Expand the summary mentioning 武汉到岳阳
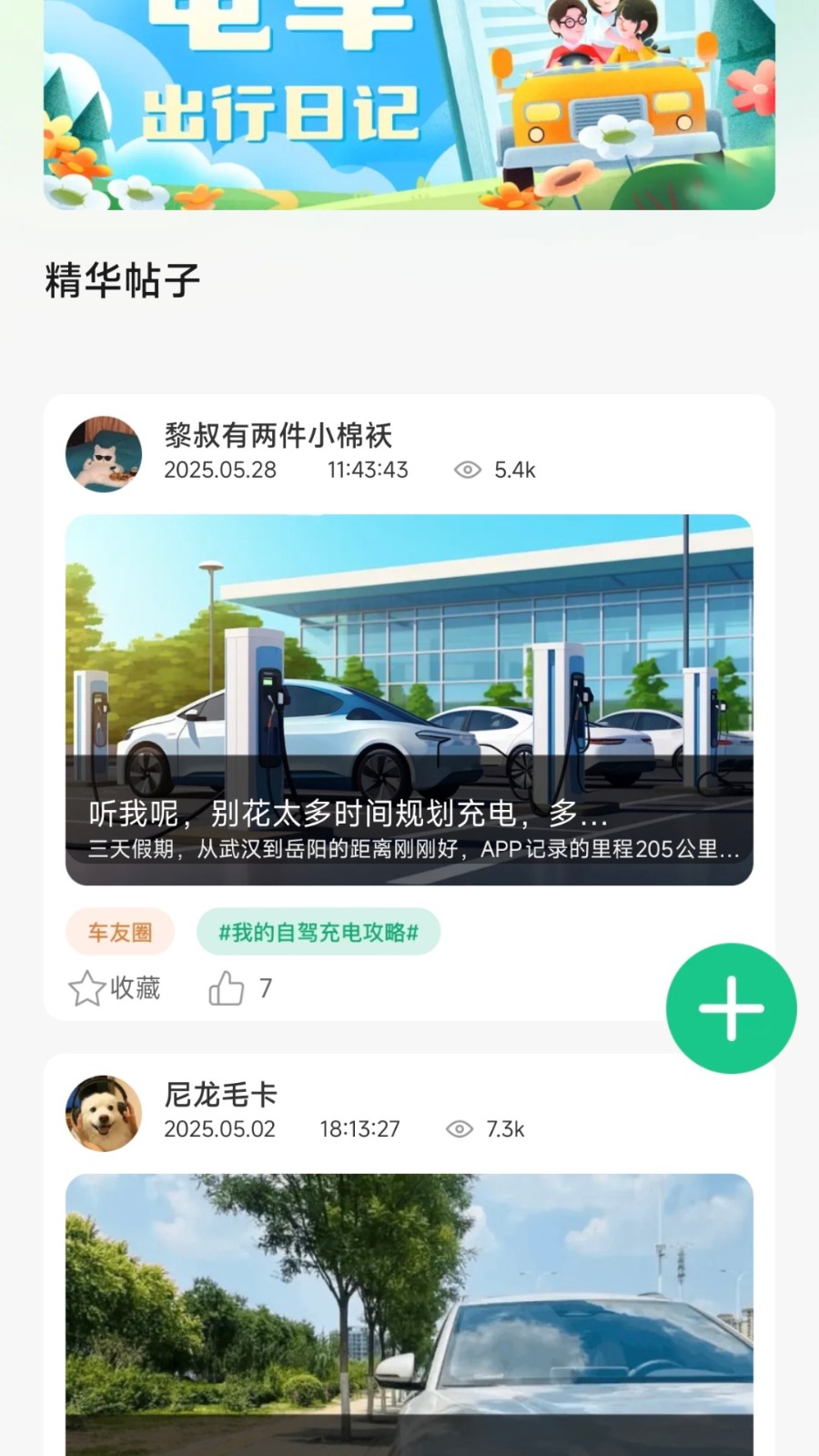This screenshot has width=819, height=1456. point(409,853)
